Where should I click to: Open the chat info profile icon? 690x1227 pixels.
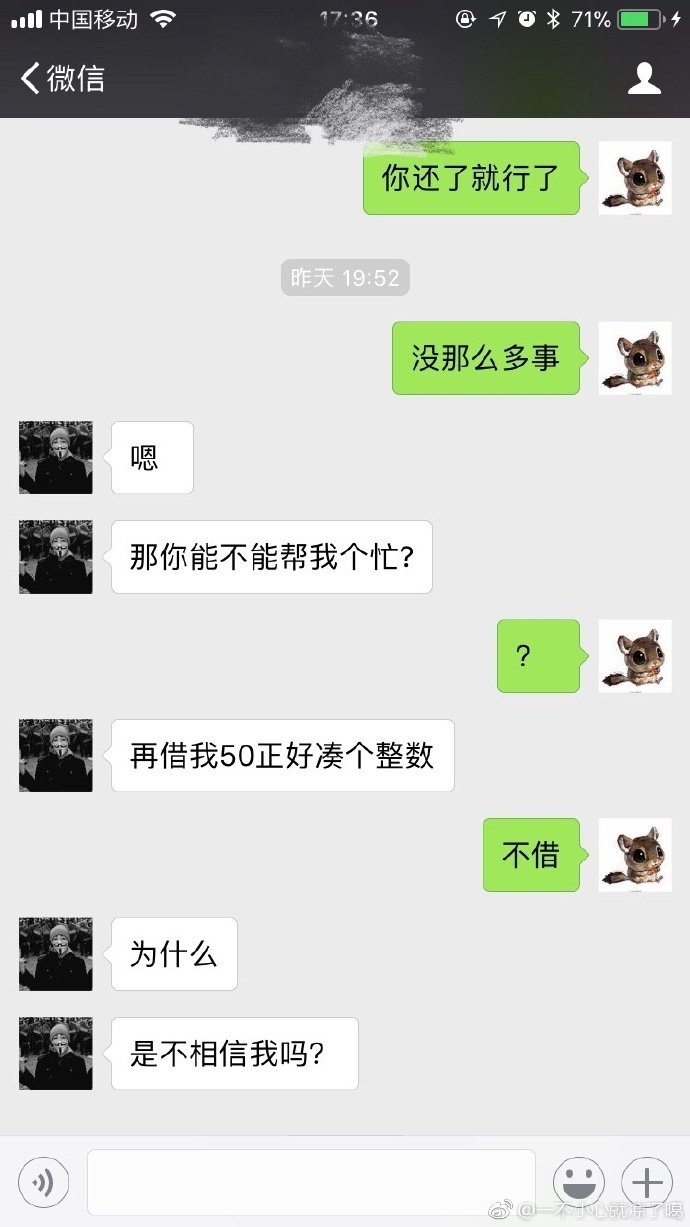[644, 78]
